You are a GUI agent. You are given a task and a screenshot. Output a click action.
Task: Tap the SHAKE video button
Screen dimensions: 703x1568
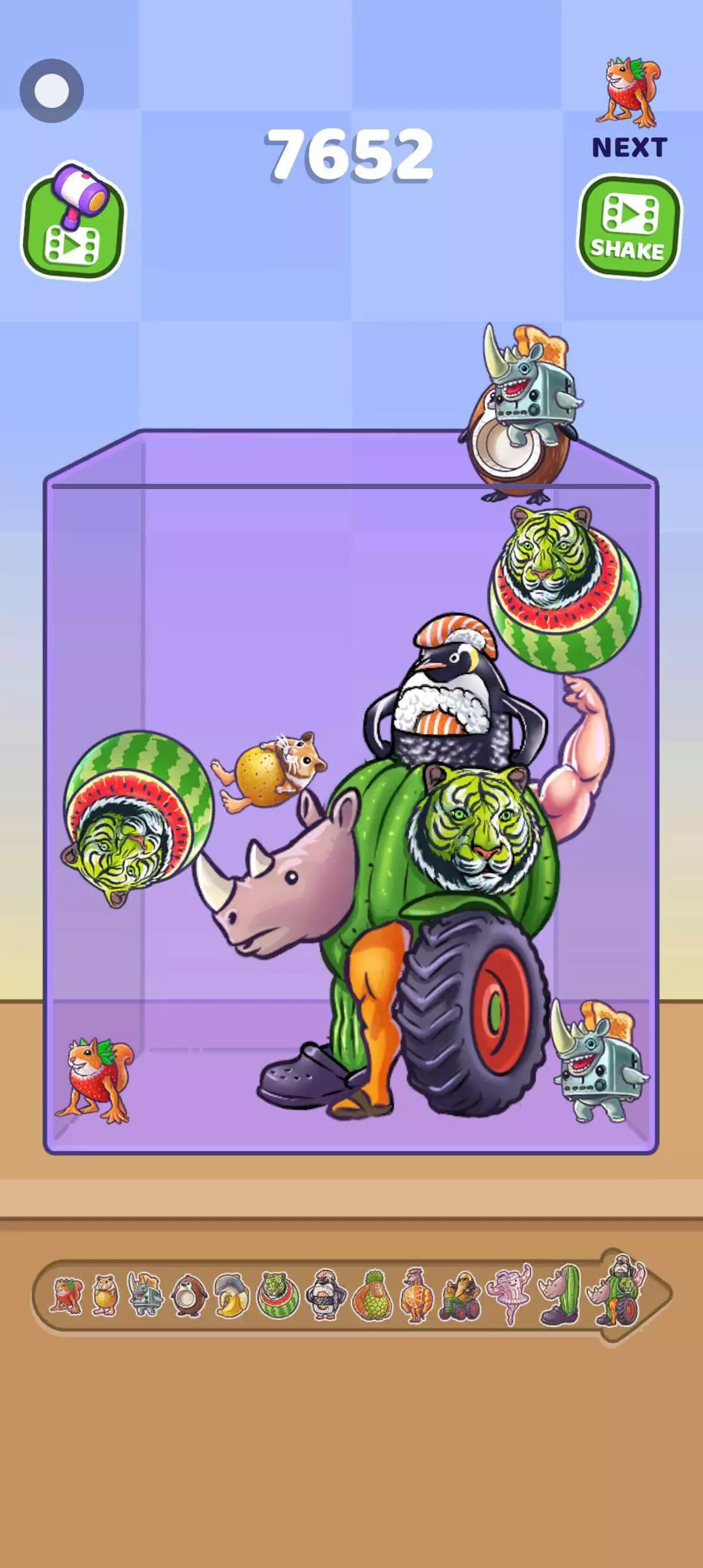pos(629,227)
